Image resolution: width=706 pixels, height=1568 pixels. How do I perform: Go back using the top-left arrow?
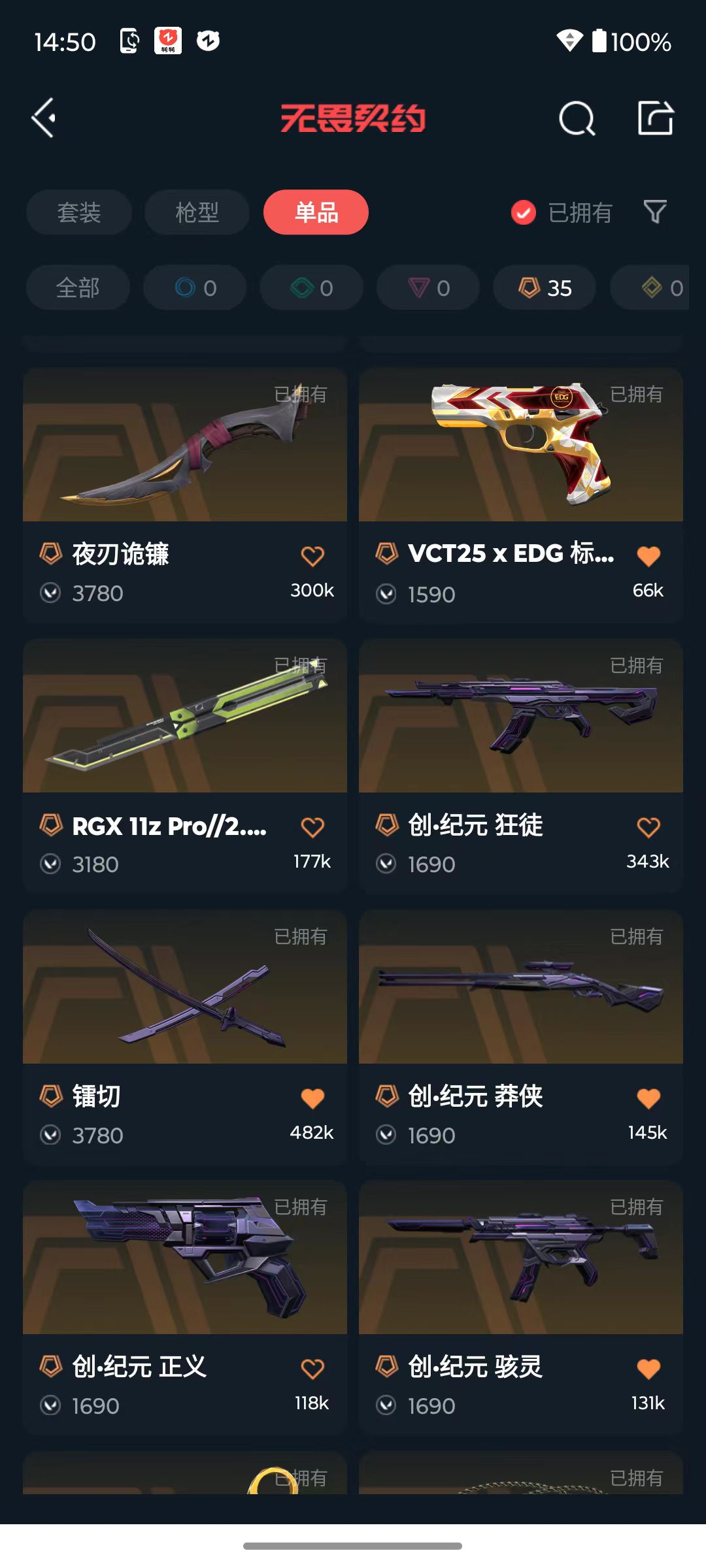click(44, 118)
